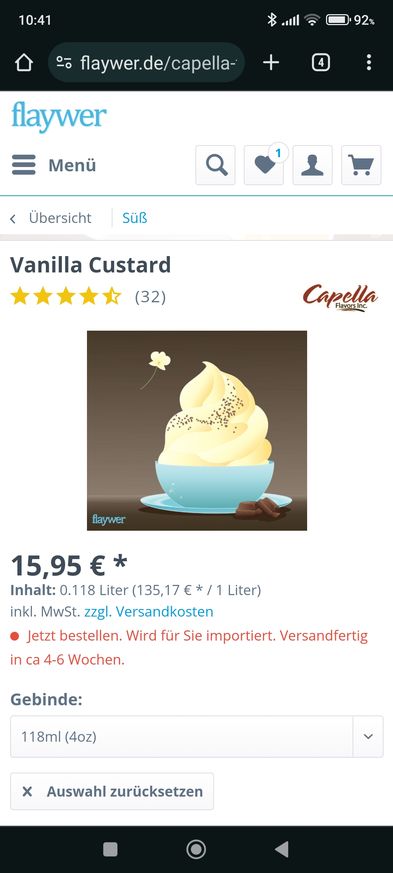Open a new browser tab

pyautogui.click(x=271, y=63)
